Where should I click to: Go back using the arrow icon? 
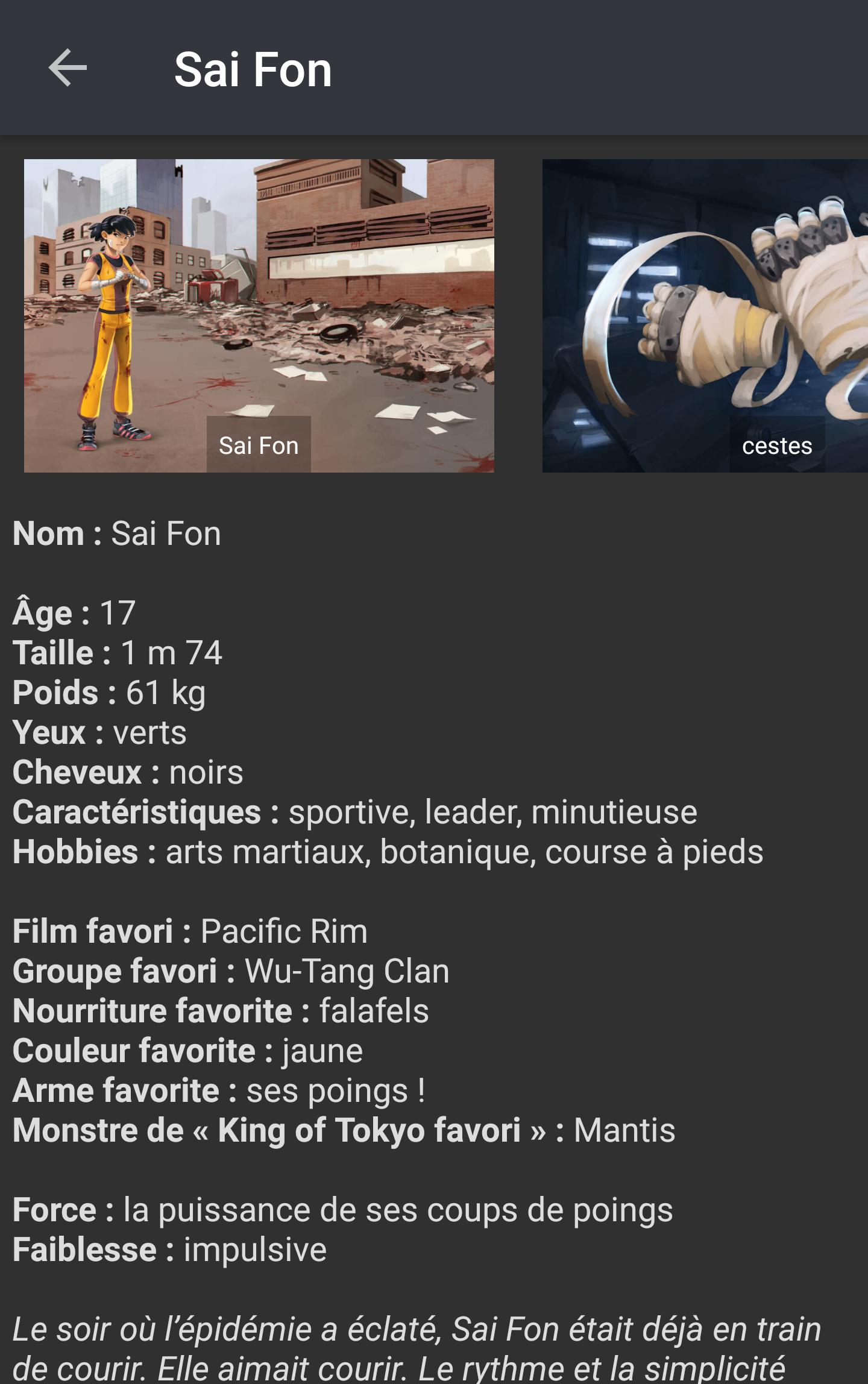68,68
